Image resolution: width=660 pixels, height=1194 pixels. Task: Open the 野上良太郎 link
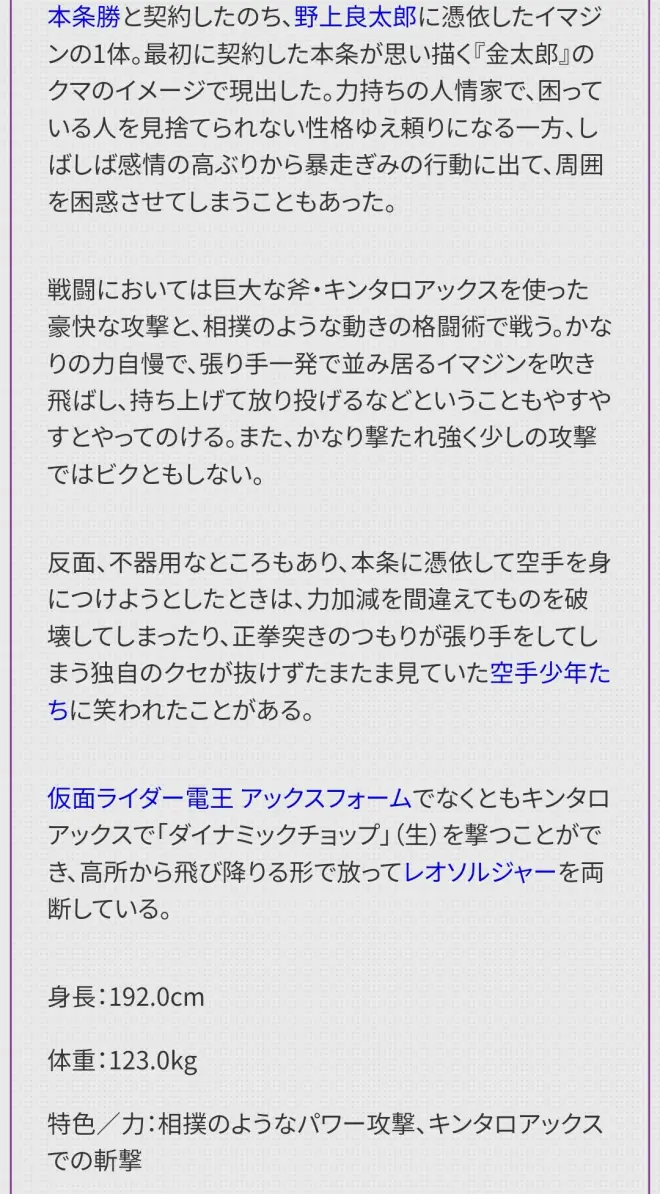(355, 16)
